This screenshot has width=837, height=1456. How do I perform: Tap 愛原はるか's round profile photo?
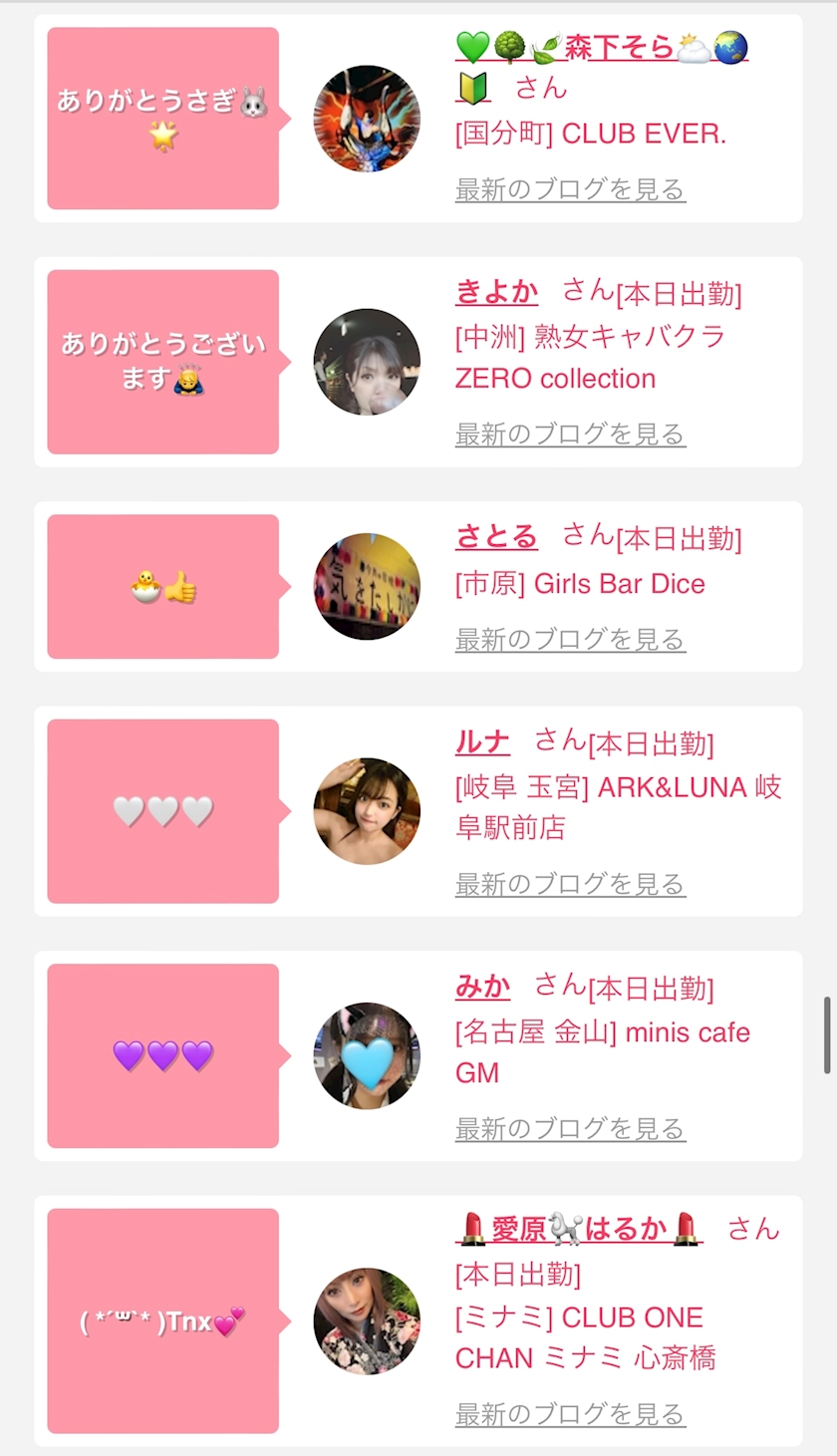point(367,1321)
